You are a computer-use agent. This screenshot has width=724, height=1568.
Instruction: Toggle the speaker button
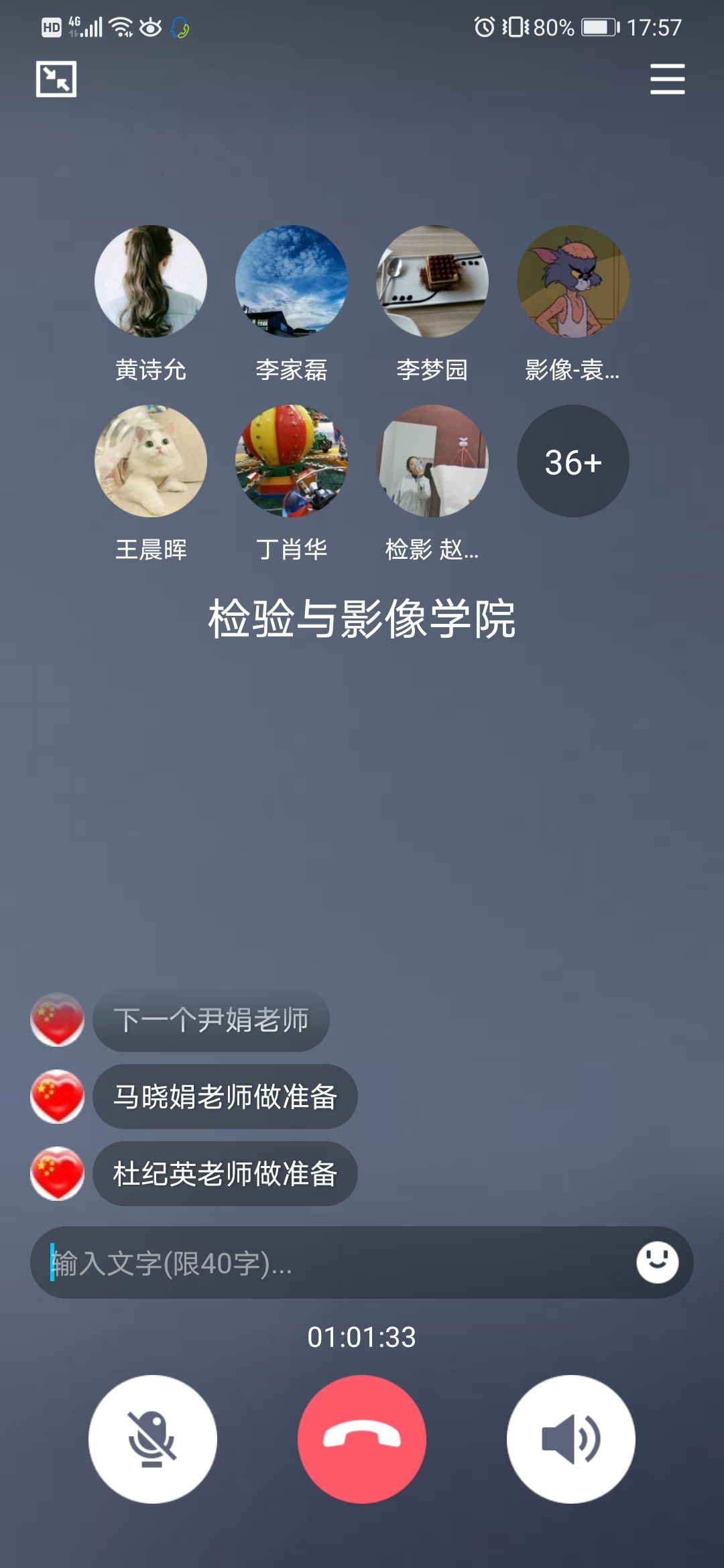570,1439
